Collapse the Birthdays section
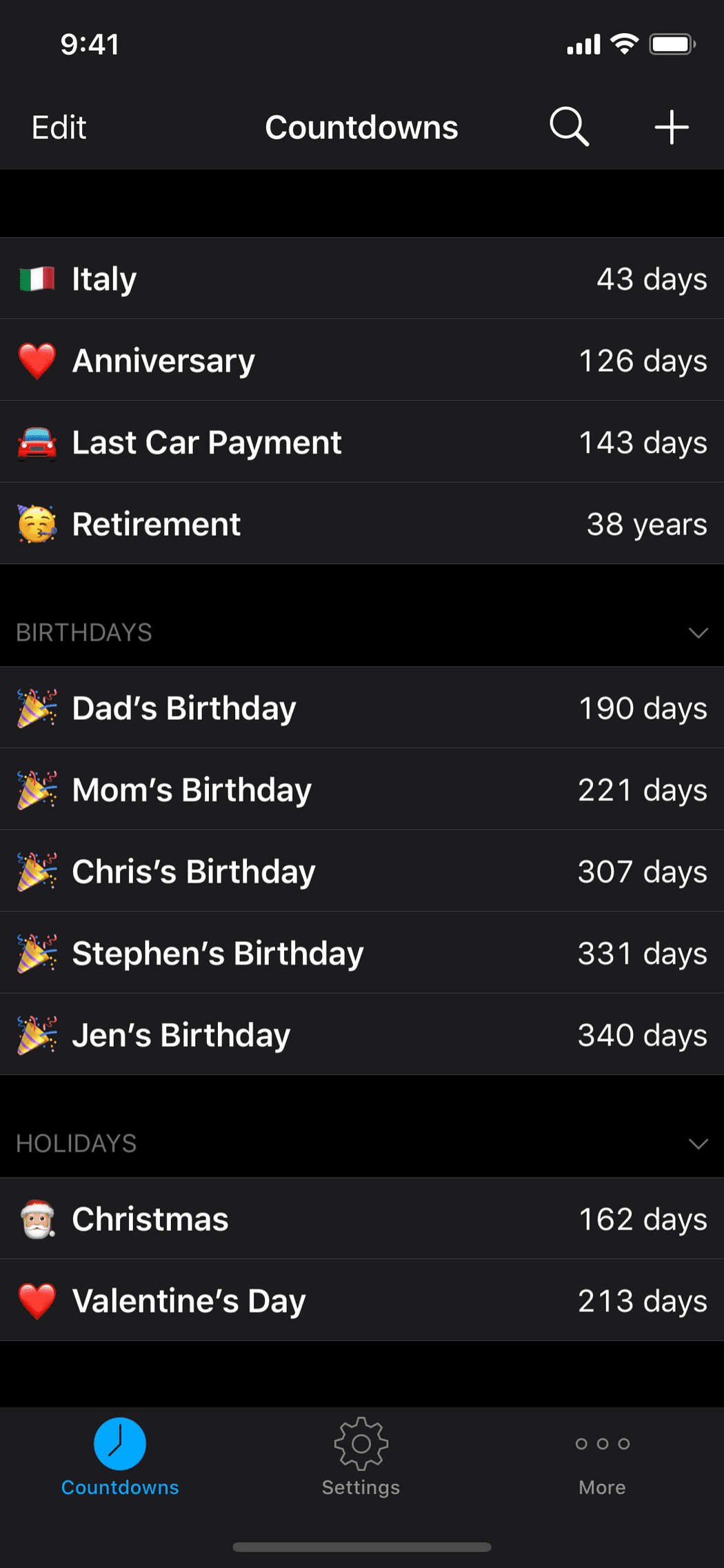The image size is (724, 1568). click(698, 633)
